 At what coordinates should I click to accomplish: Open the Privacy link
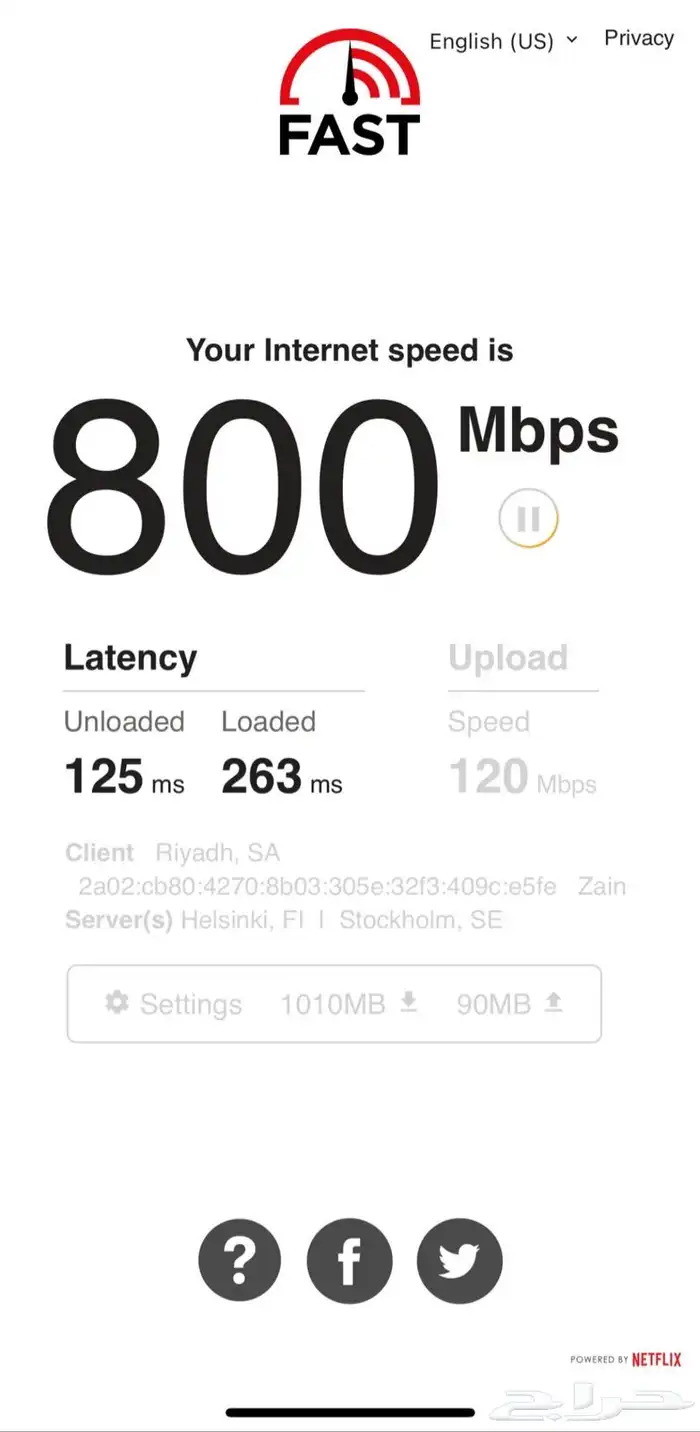[639, 38]
